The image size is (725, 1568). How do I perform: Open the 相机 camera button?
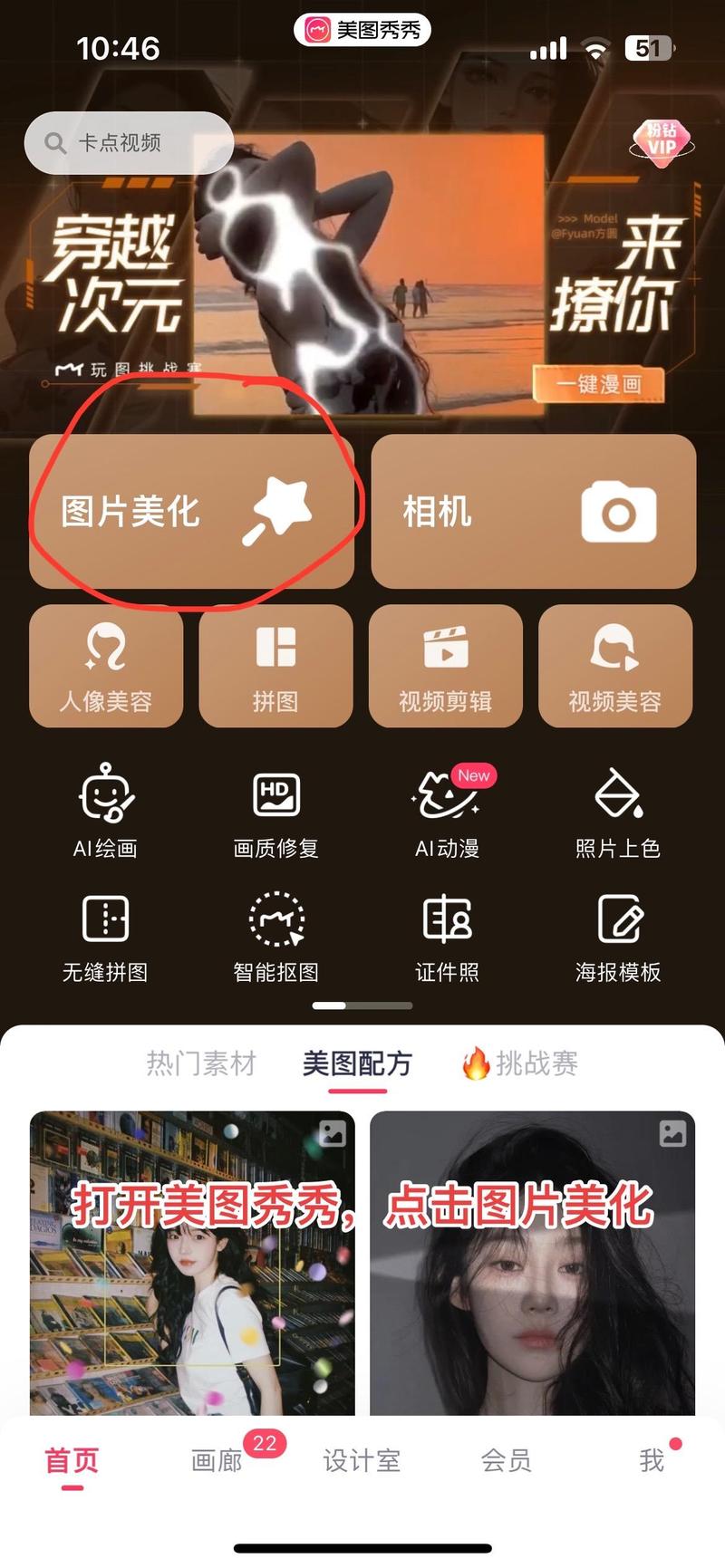pos(533,512)
